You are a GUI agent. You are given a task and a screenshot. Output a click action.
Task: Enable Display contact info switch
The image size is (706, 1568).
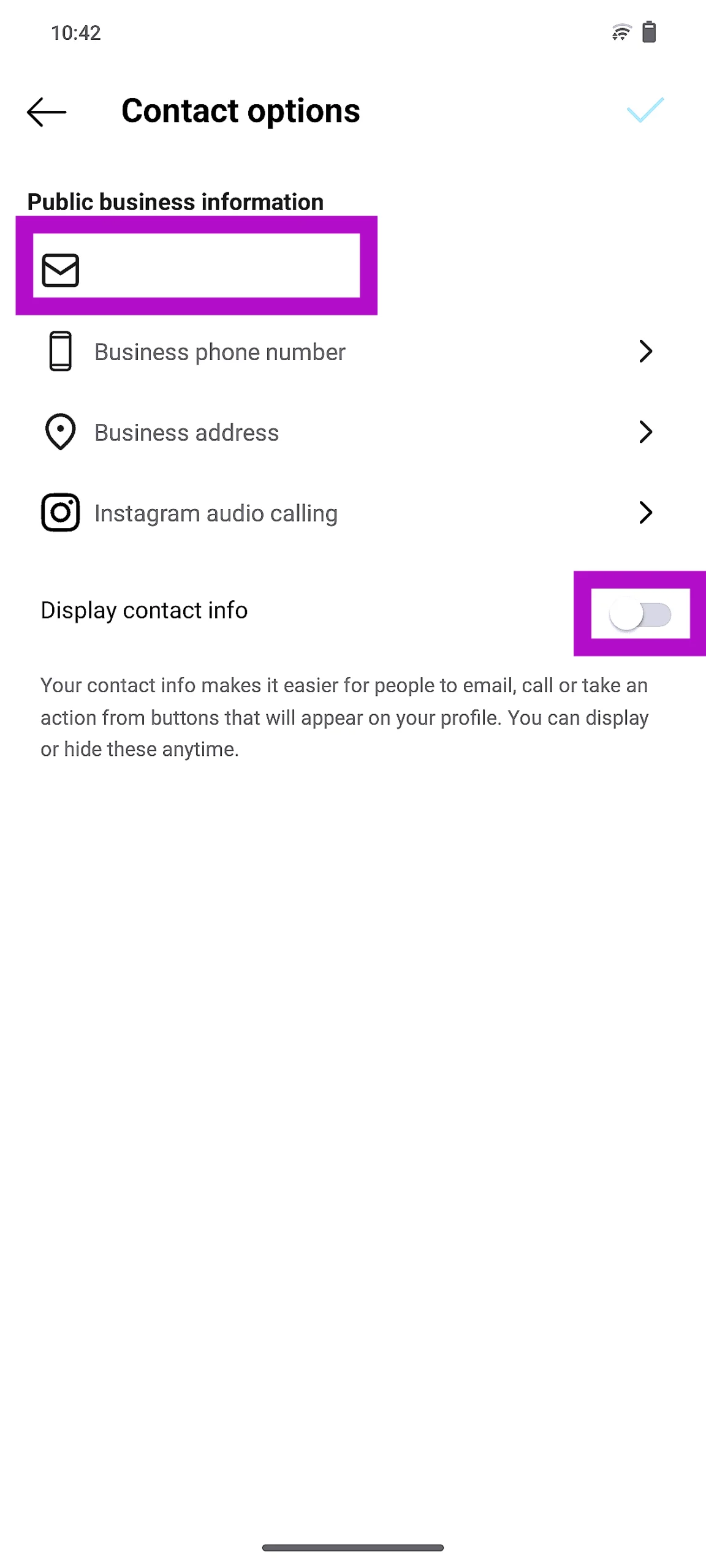[640, 613]
